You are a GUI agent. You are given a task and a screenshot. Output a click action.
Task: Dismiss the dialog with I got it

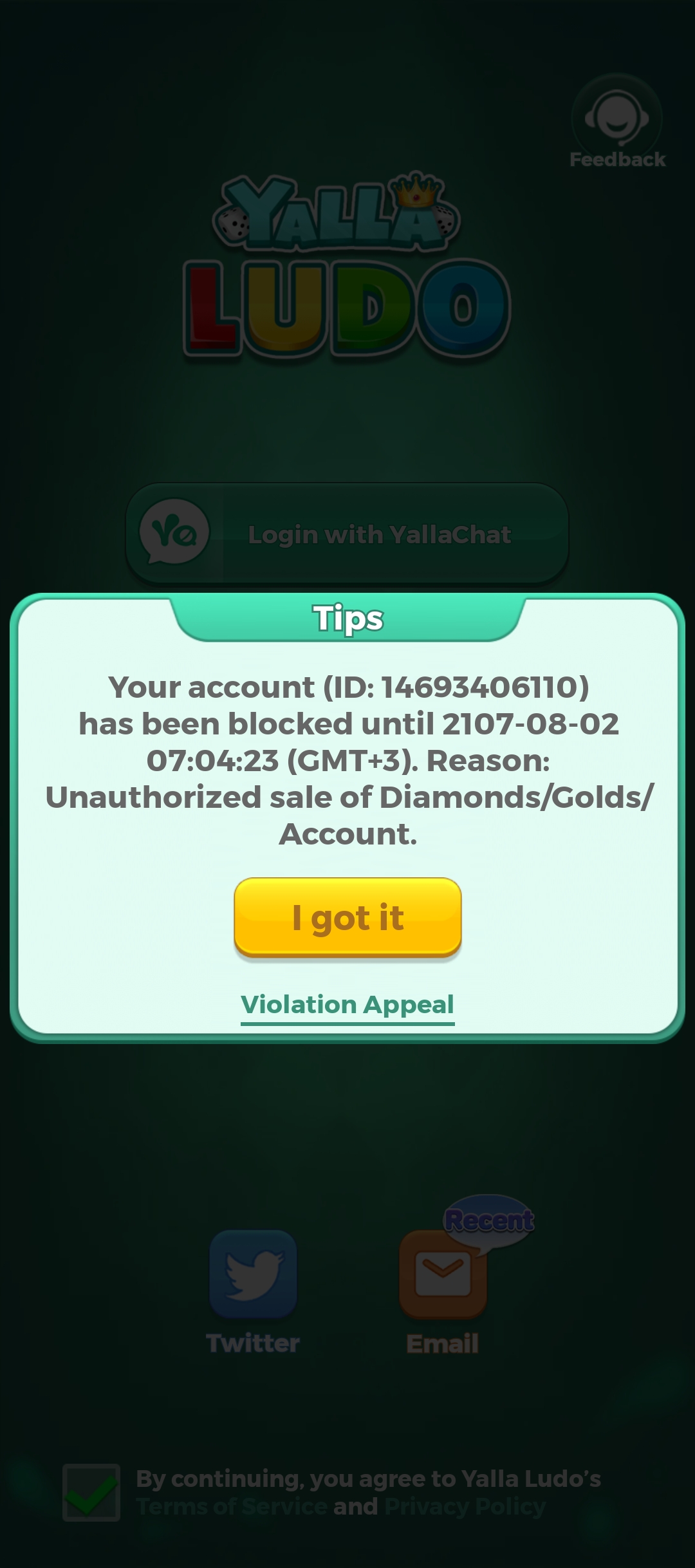tap(347, 917)
